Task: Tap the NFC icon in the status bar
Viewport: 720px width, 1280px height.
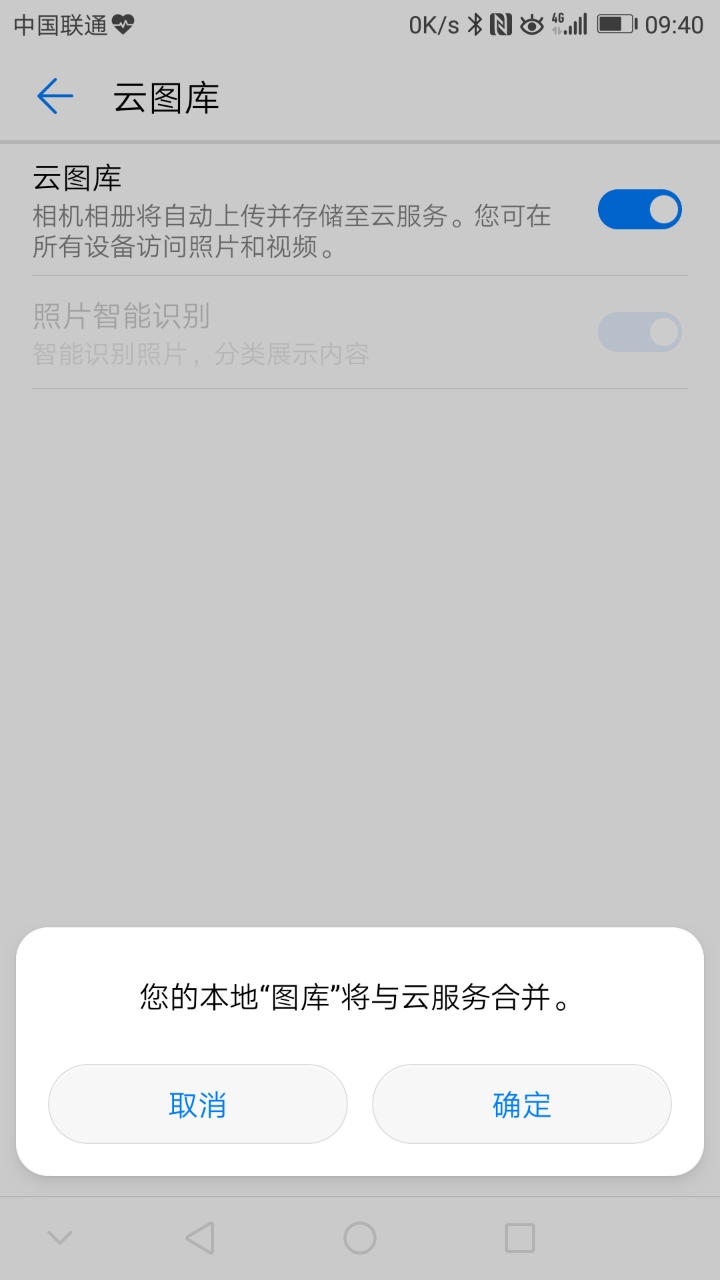Action: [499, 22]
